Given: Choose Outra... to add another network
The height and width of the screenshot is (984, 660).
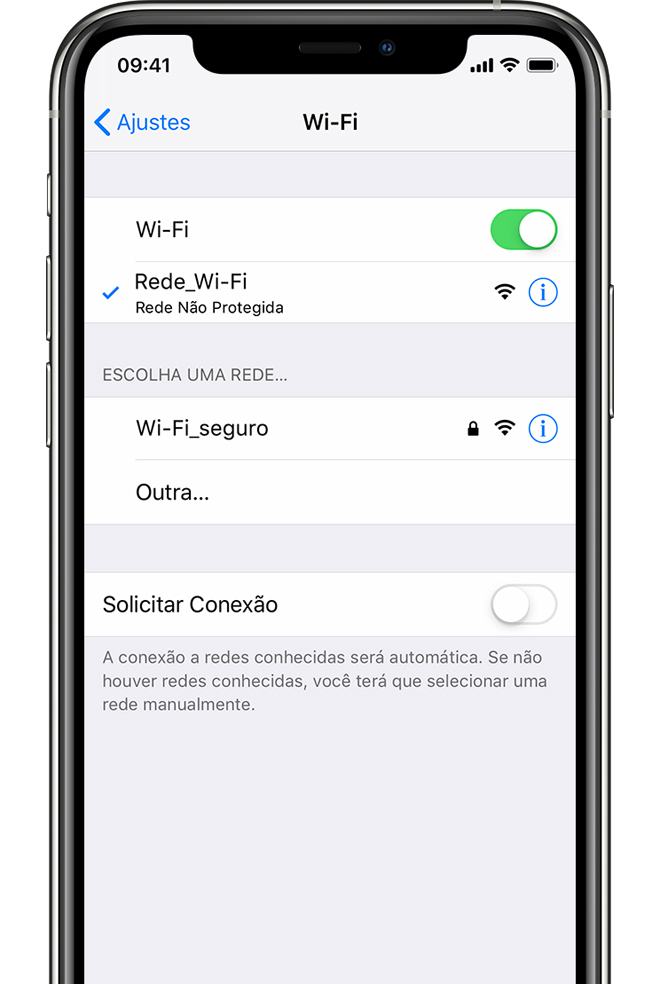Looking at the screenshot, I should pyautogui.click(x=173, y=493).
